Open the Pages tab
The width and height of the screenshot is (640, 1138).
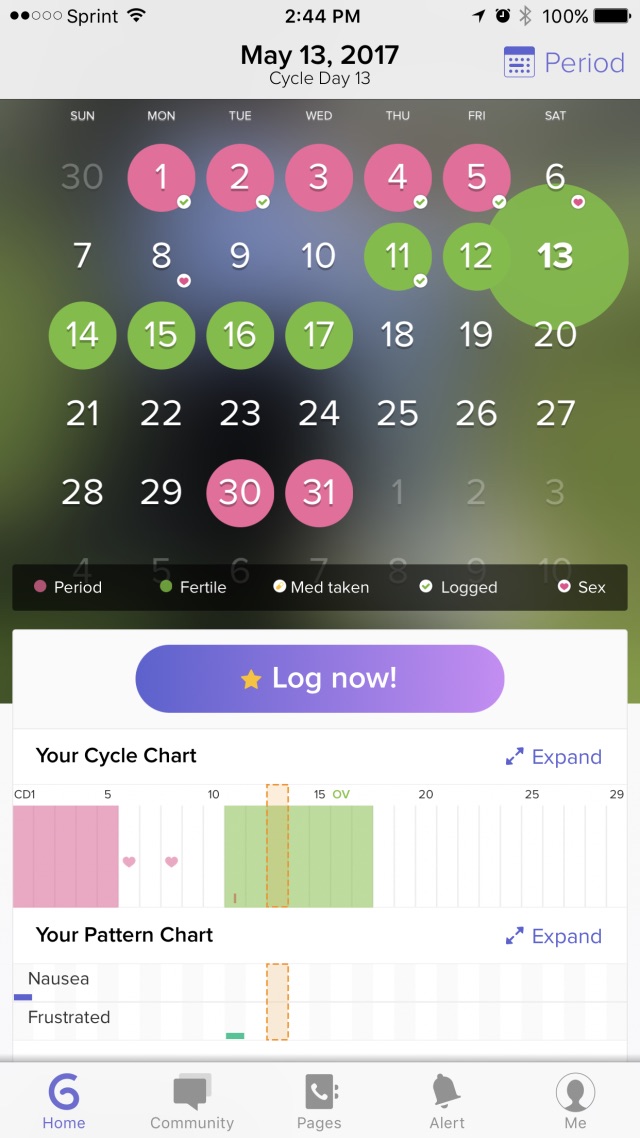click(319, 1100)
